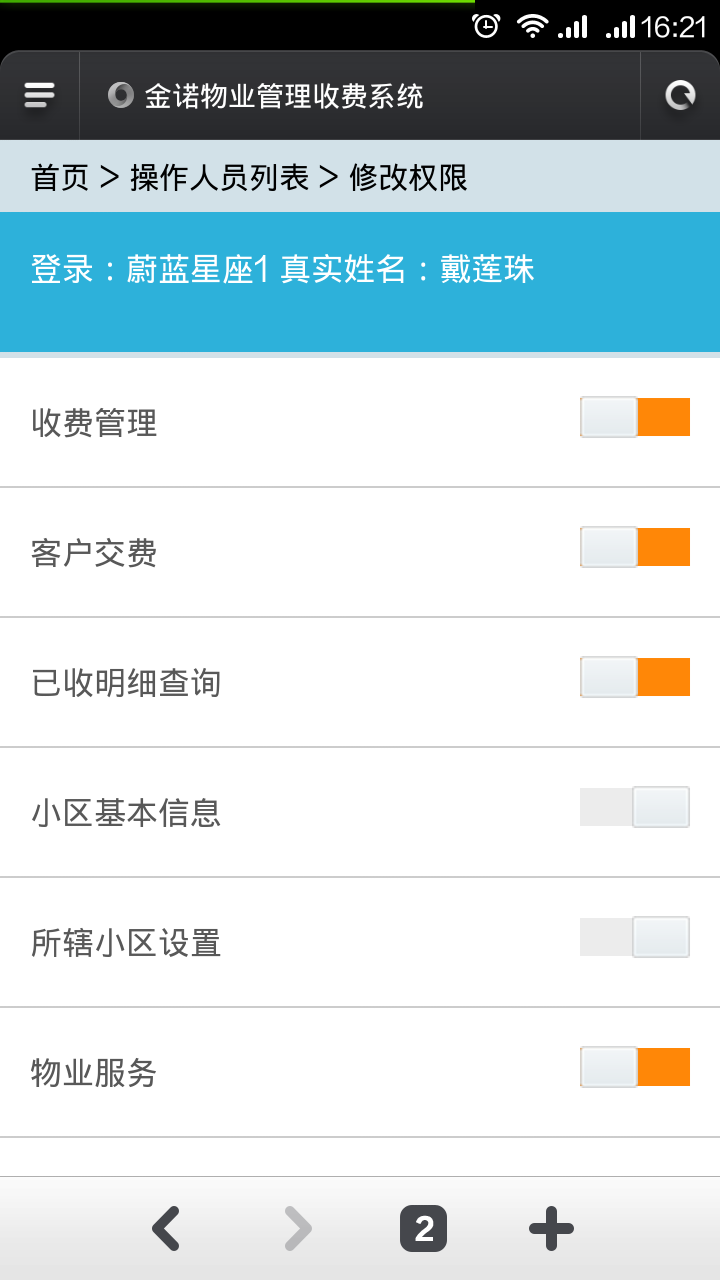Toggle the 收费管理 permission switch

coord(635,417)
